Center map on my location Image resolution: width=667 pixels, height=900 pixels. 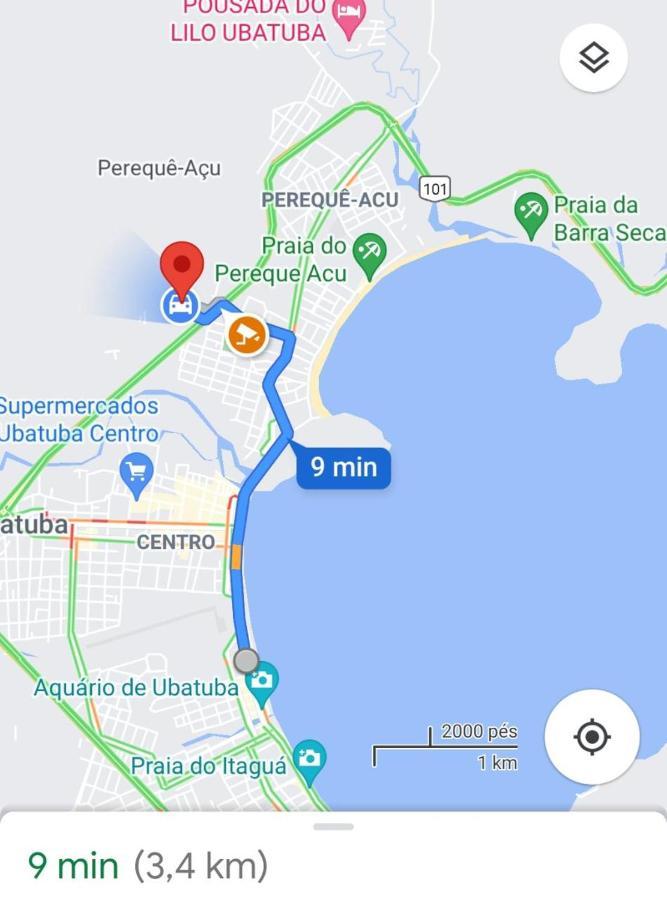[x=592, y=737]
